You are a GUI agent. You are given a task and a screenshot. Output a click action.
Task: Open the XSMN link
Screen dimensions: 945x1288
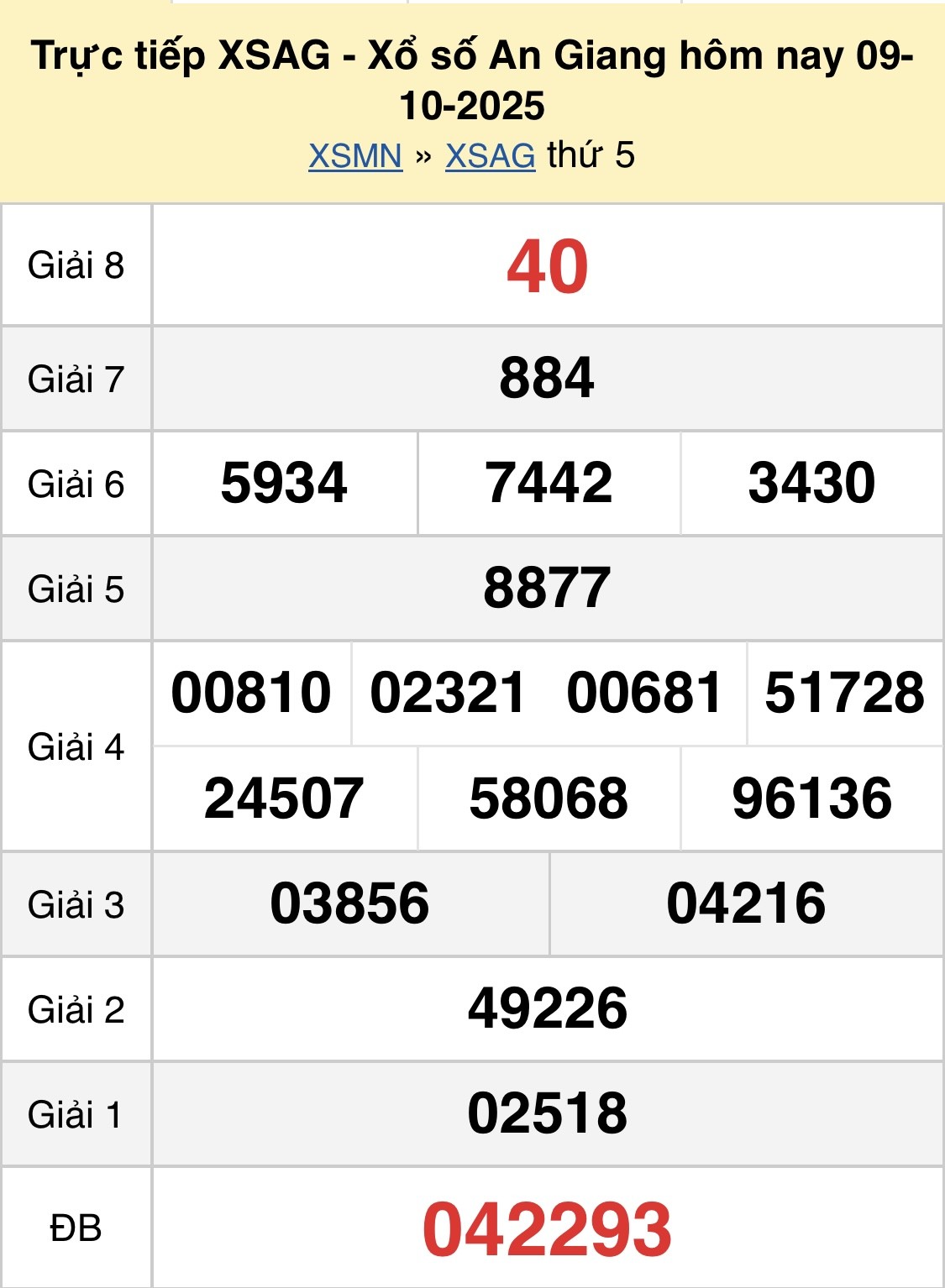pyautogui.click(x=355, y=156)
